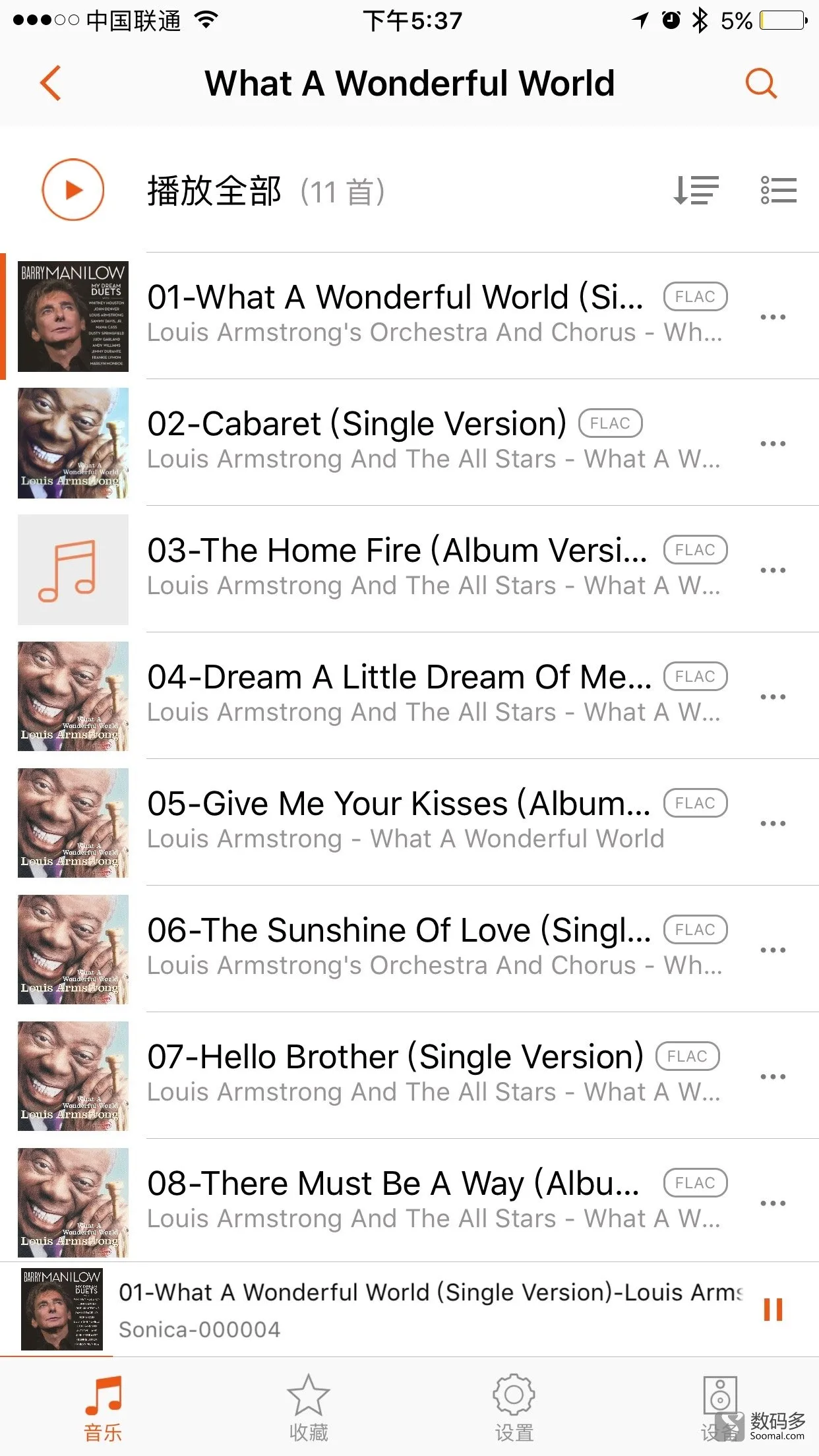Go back with the orange arrow
This screenshot has height=1456, width=819.
(x=51, y=83)
